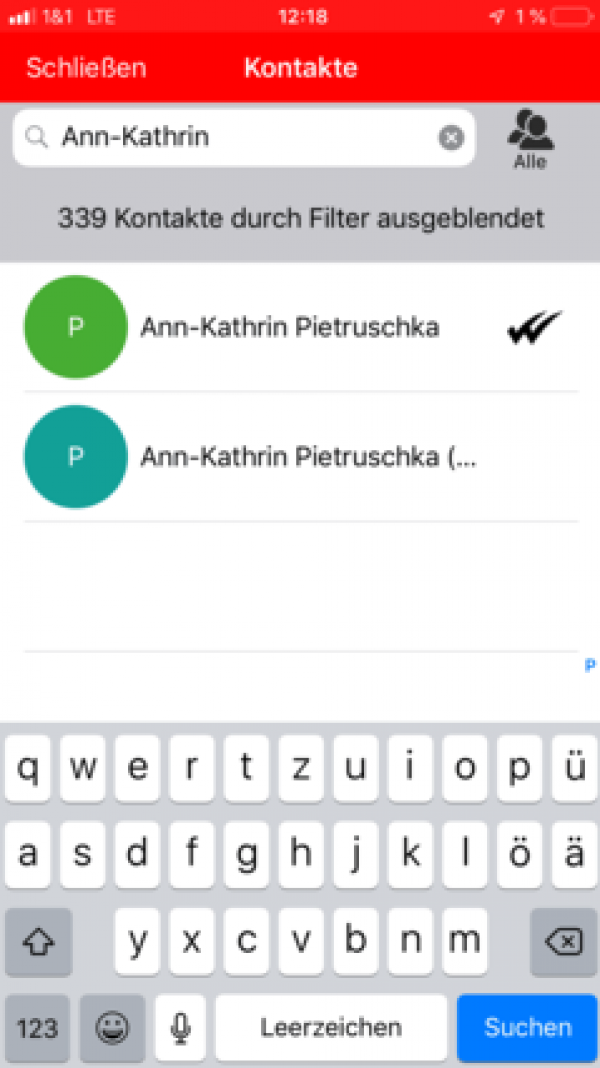The width and height of the screenshot is (600, 1068).
Task: Switch keyboard to 123 numbers
Action: (x=38, y=1027)
